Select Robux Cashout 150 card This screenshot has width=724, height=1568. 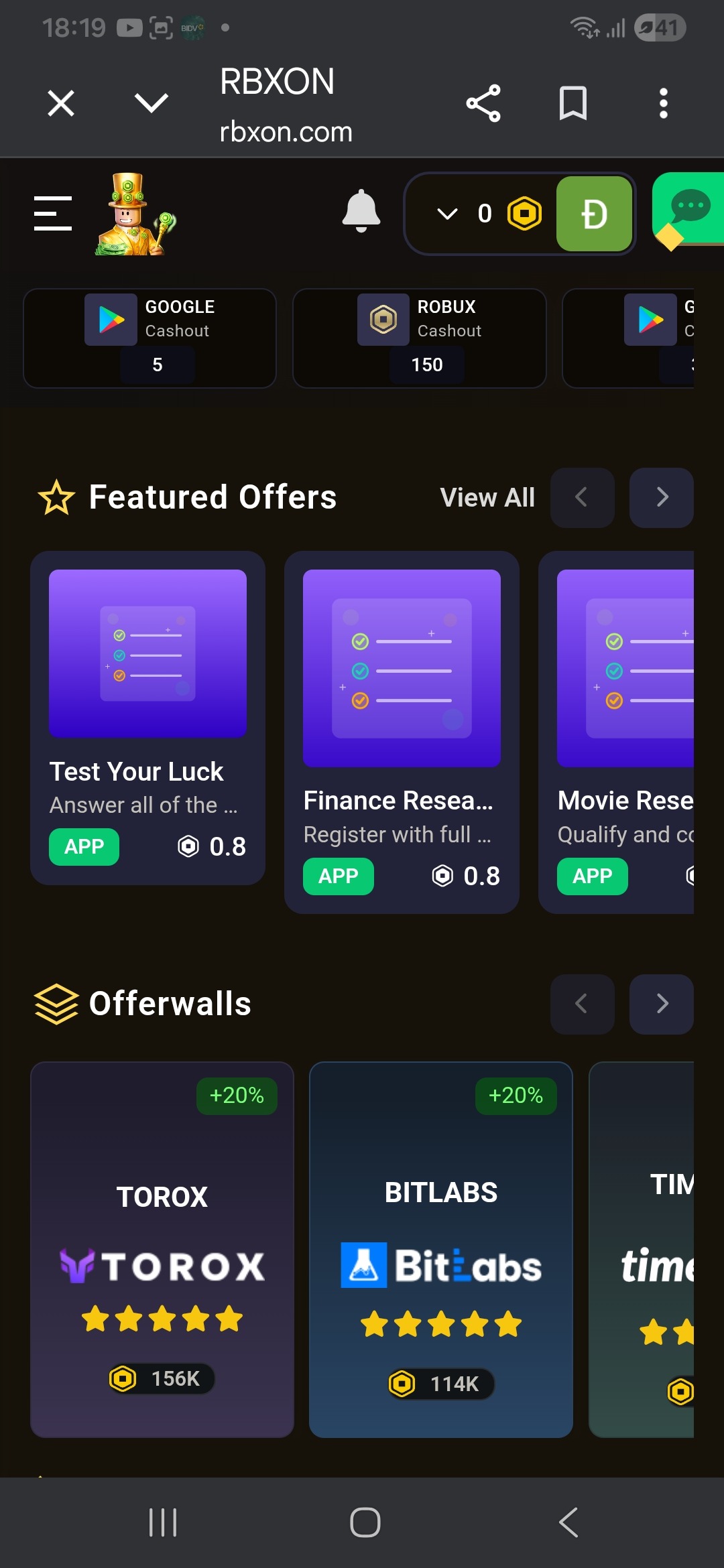[420, 338]
